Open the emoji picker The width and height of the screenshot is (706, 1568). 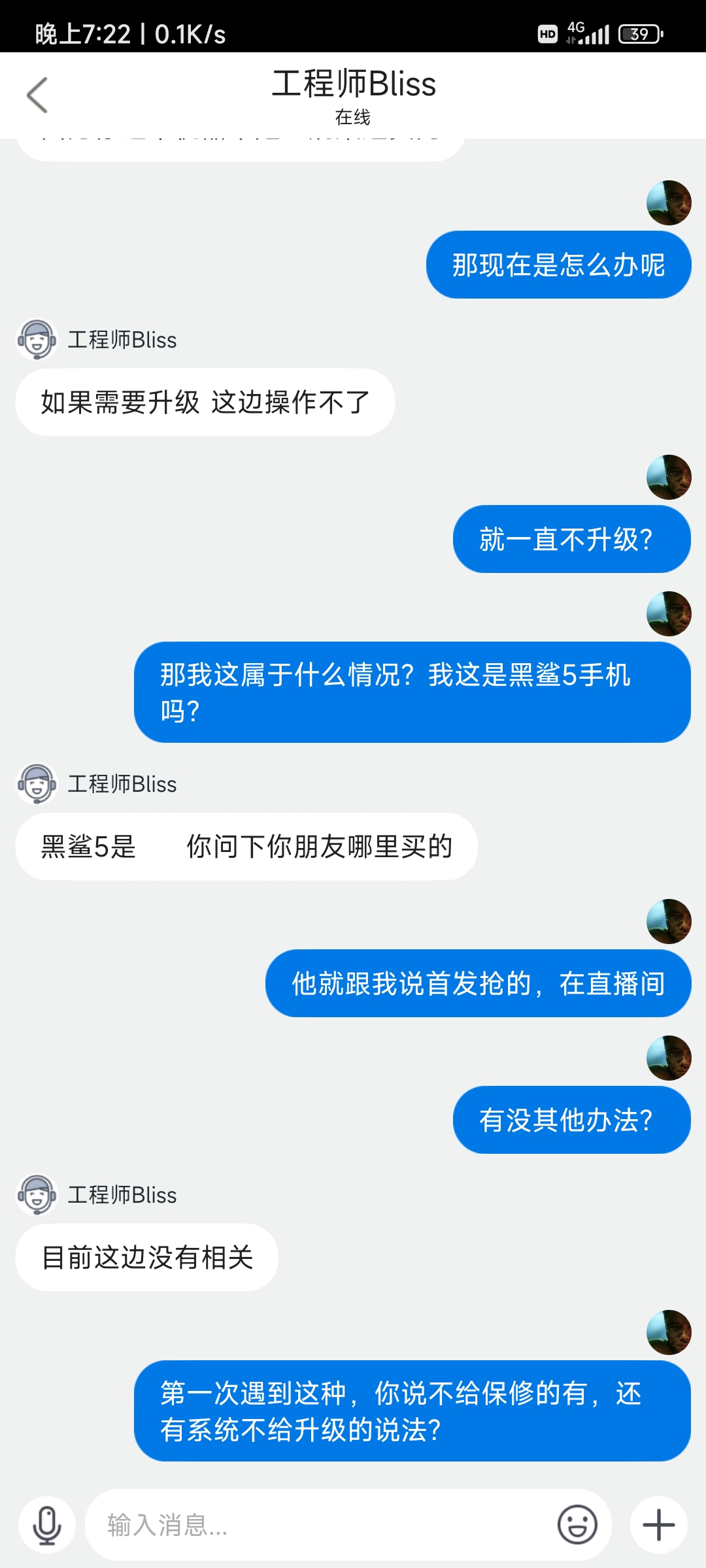(577, 1525)
